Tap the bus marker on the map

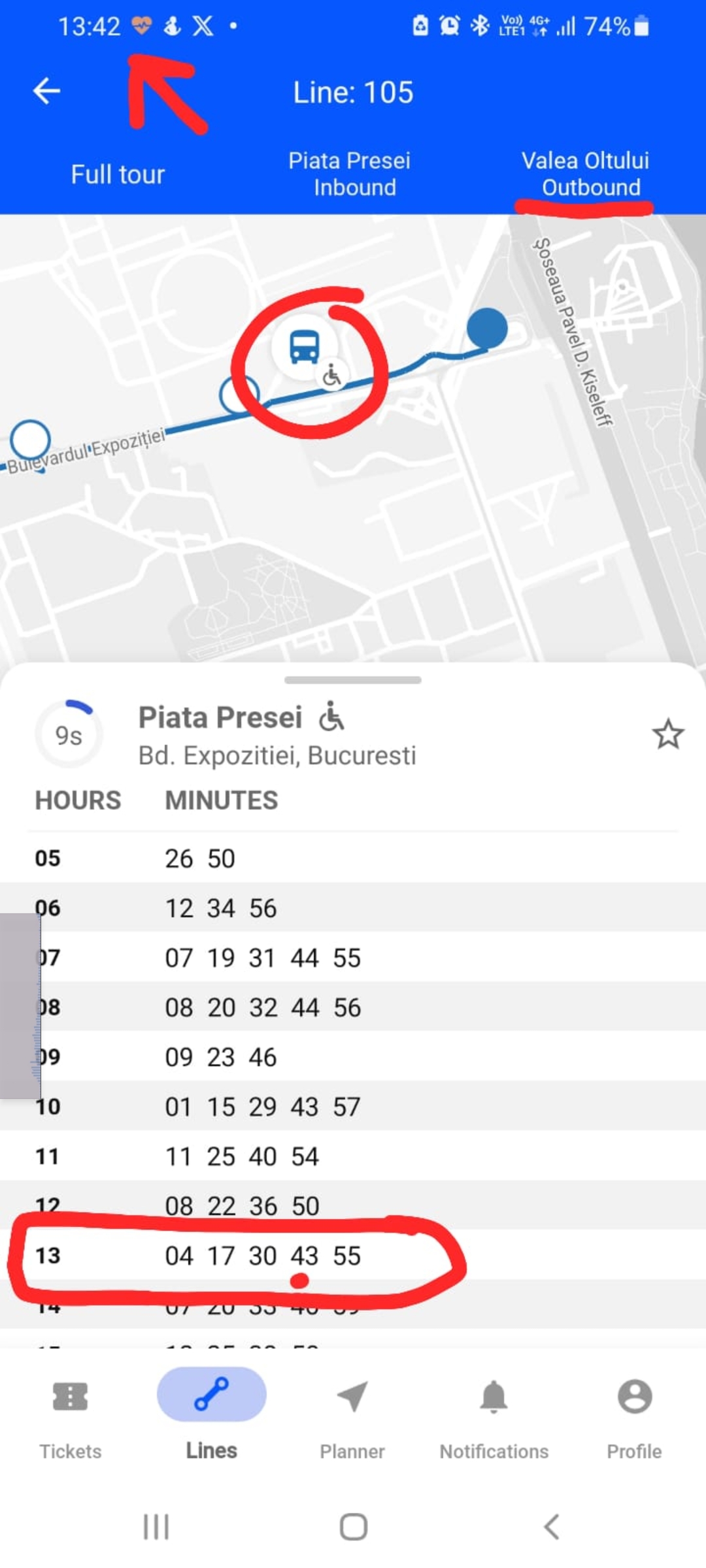pos(305,346)
